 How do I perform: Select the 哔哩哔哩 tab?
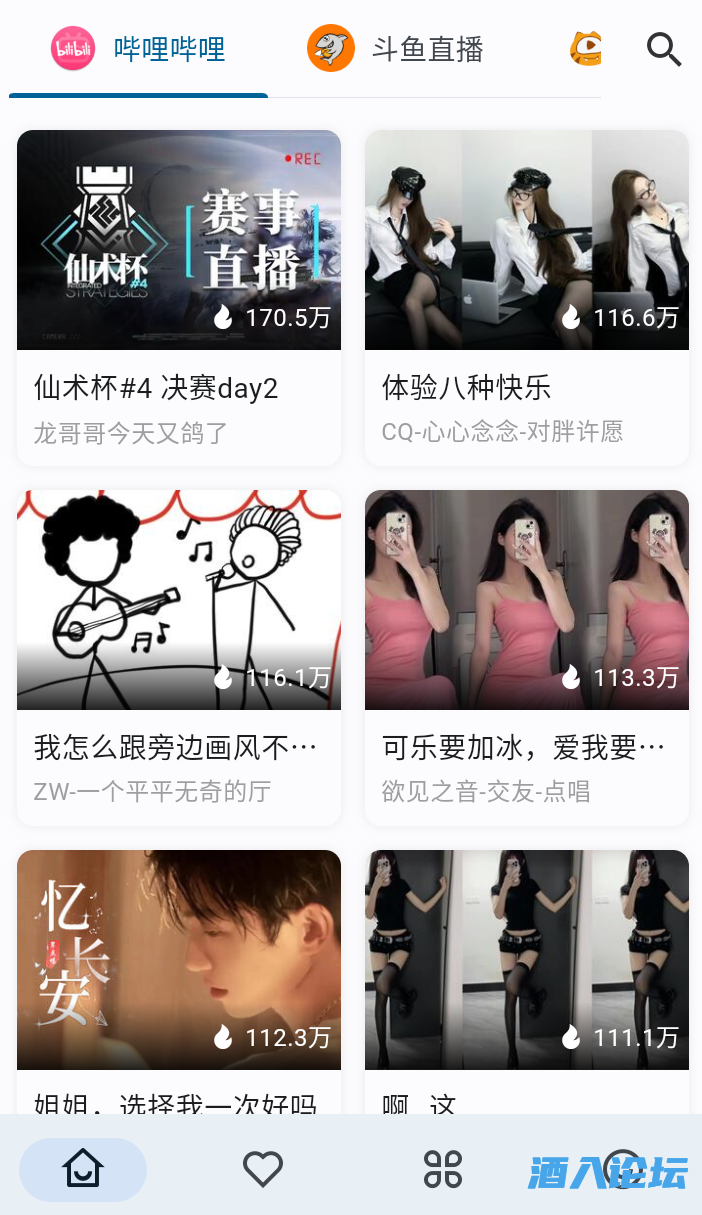pos(138,49)
